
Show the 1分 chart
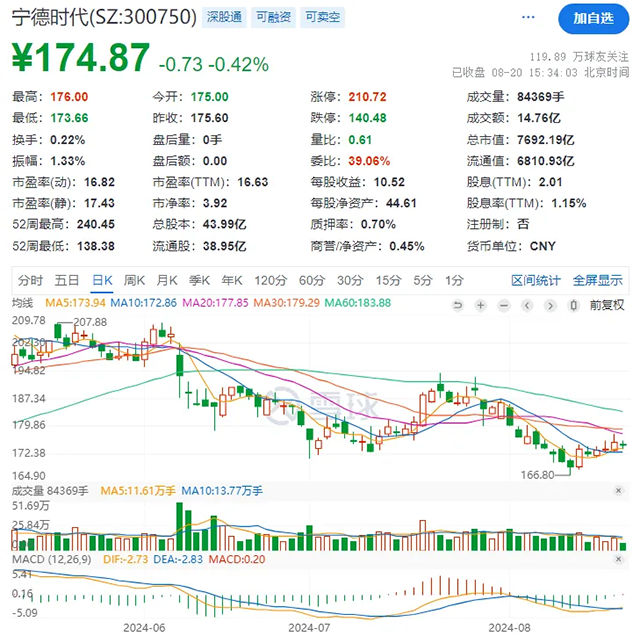454,280
